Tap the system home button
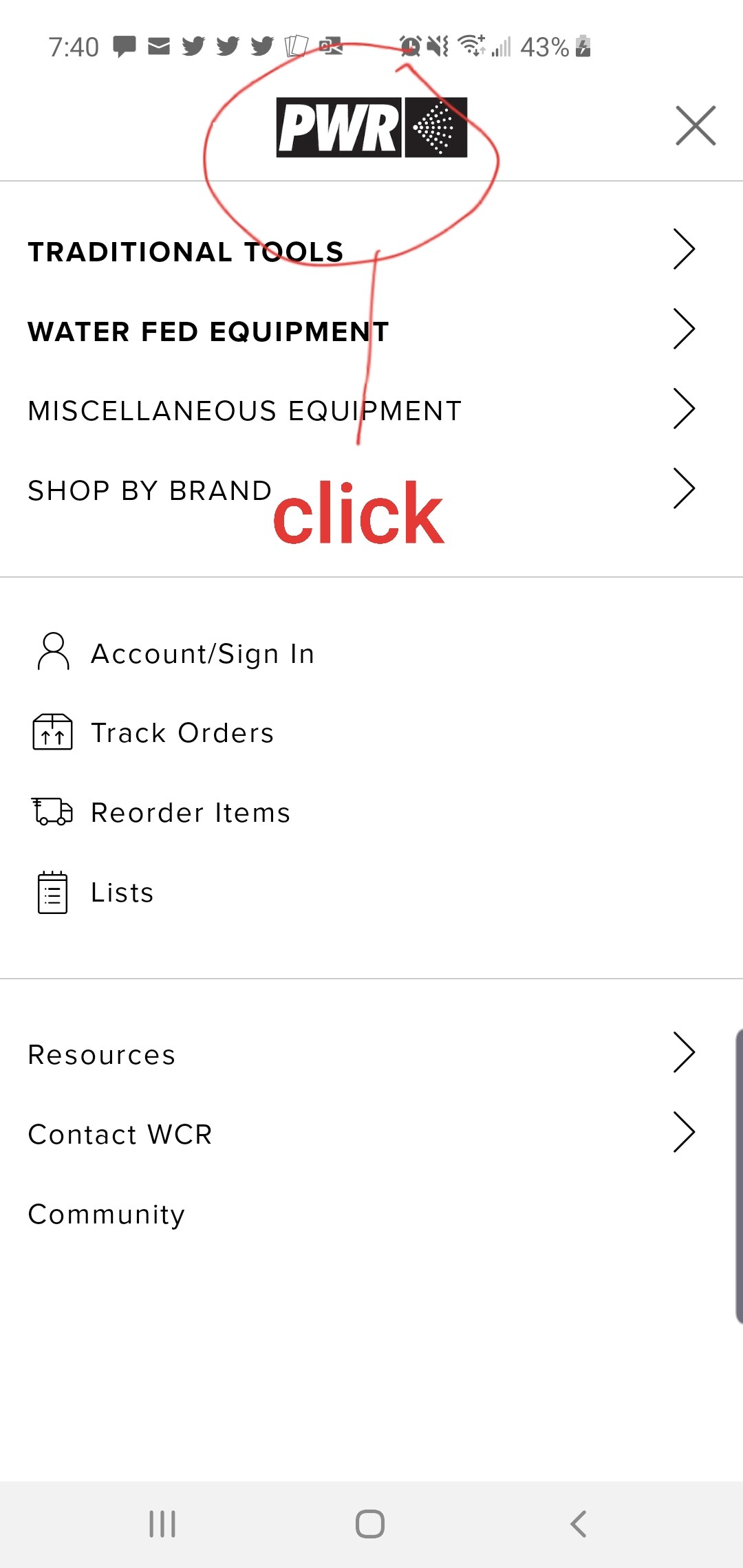Screen dimensions: 743x1568 [370, 1524]
